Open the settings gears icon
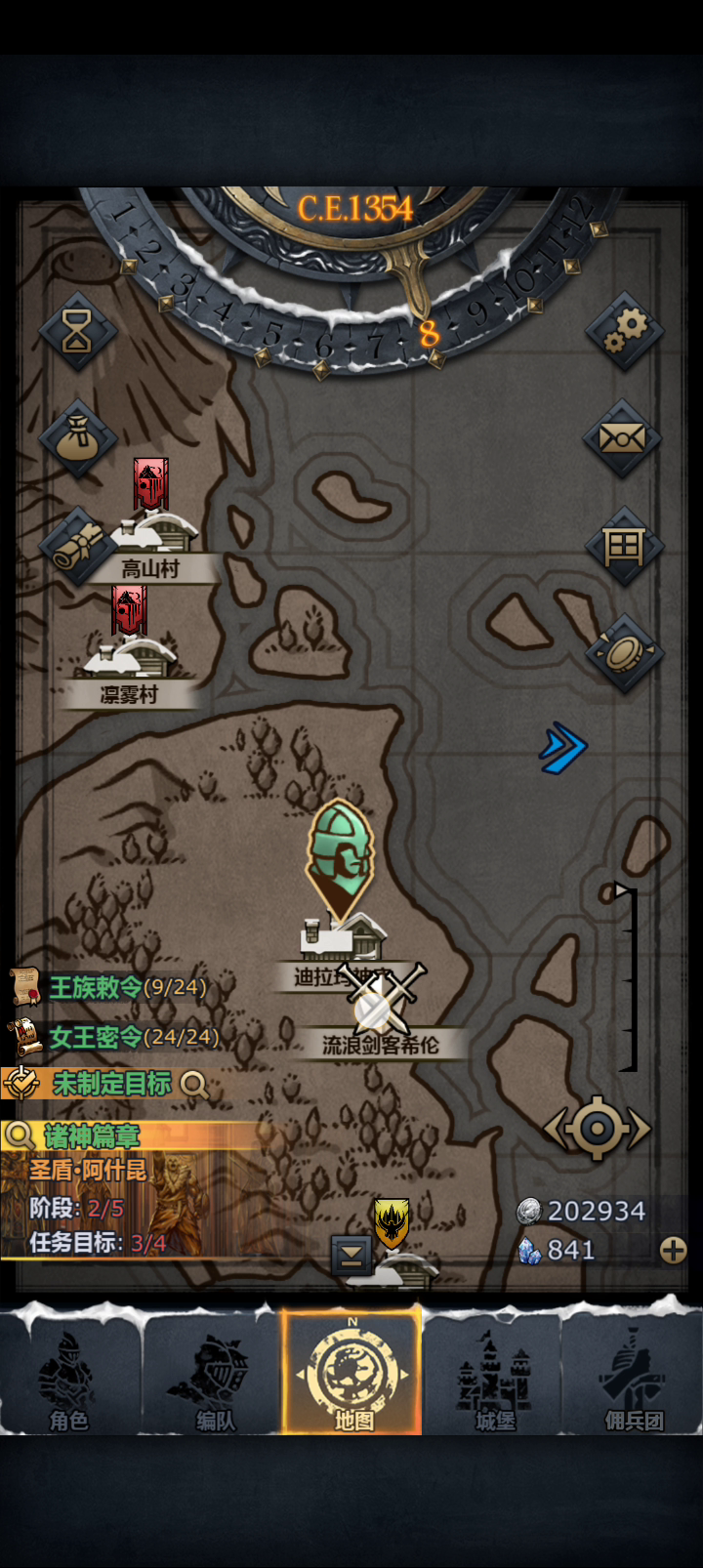The image size is (703, 1568). tap(625, 331)
